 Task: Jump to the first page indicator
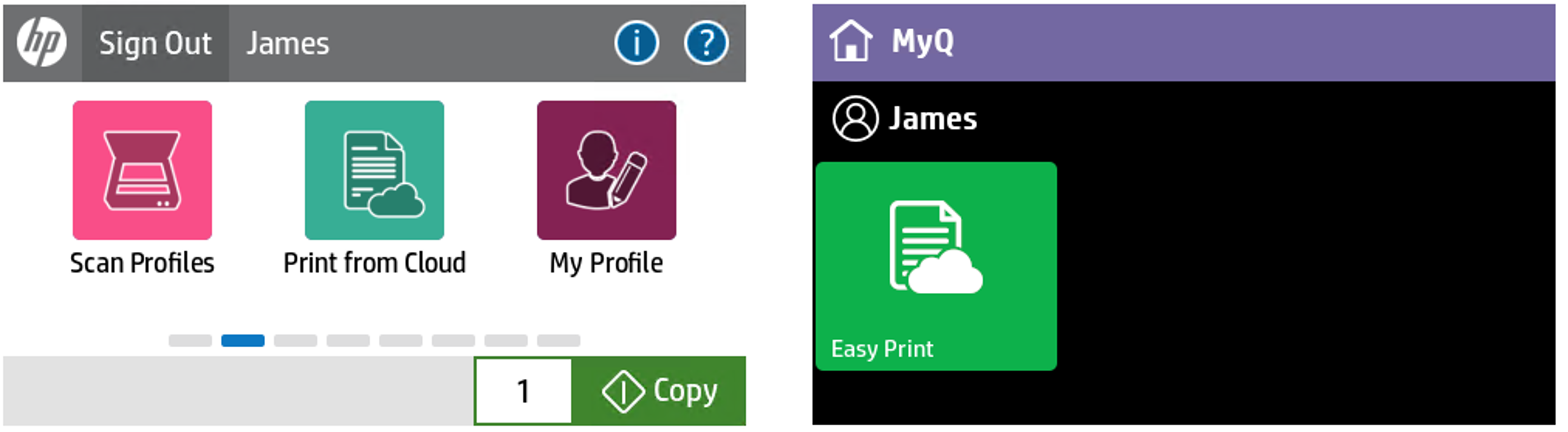click(190, 341)
